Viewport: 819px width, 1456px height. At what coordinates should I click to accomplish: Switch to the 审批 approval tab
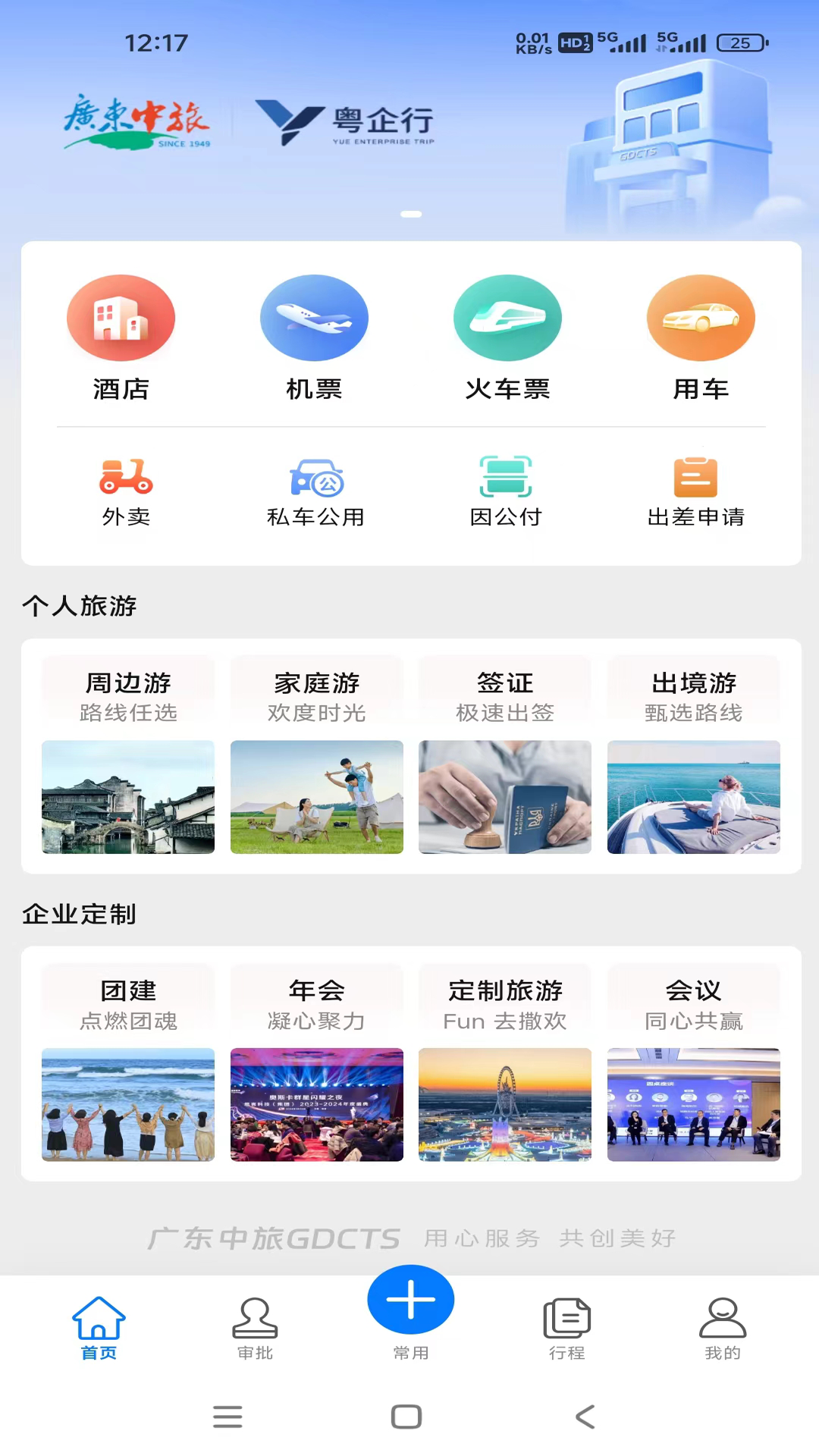(x=255, y=1329)
